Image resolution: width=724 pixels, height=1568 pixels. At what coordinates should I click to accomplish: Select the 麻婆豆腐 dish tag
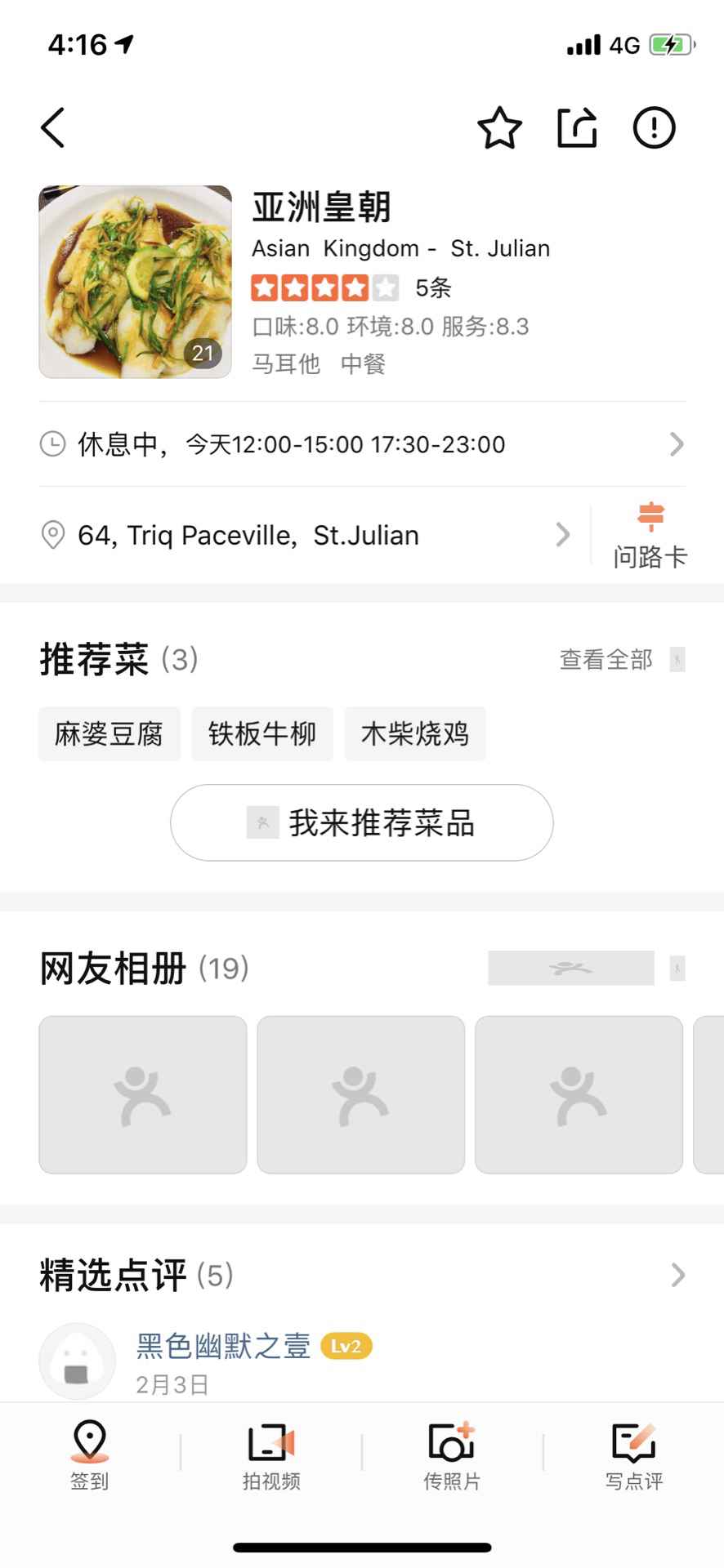109,733
